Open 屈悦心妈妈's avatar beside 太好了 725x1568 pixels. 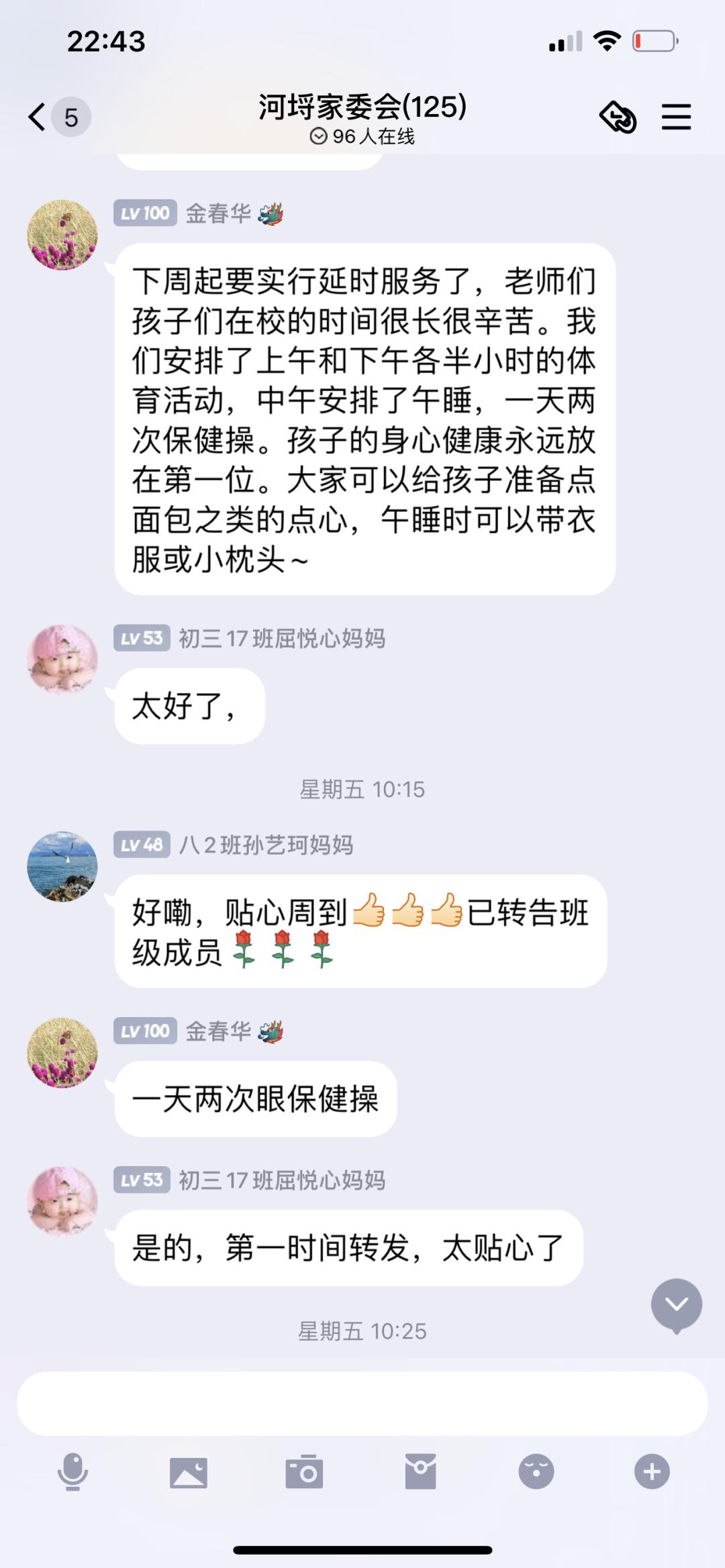click(x=62, y=660)
